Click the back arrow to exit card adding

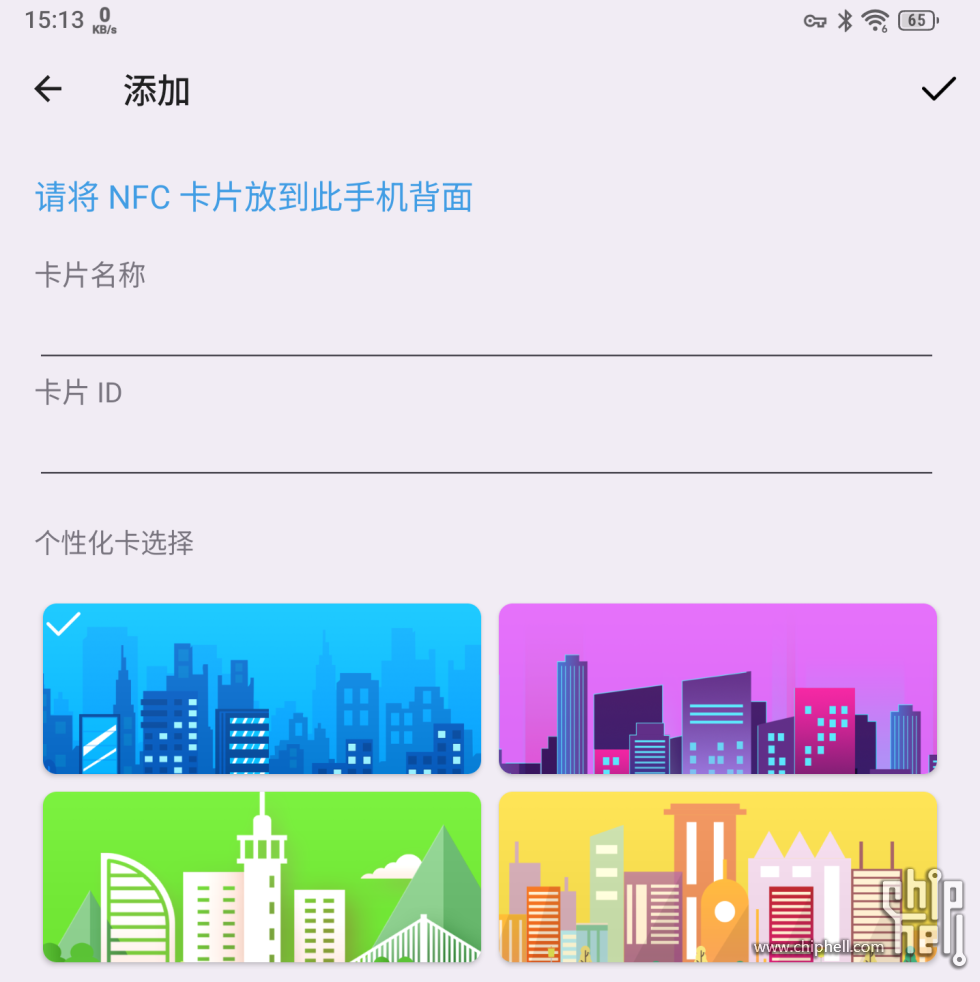[x=47, y=89]
